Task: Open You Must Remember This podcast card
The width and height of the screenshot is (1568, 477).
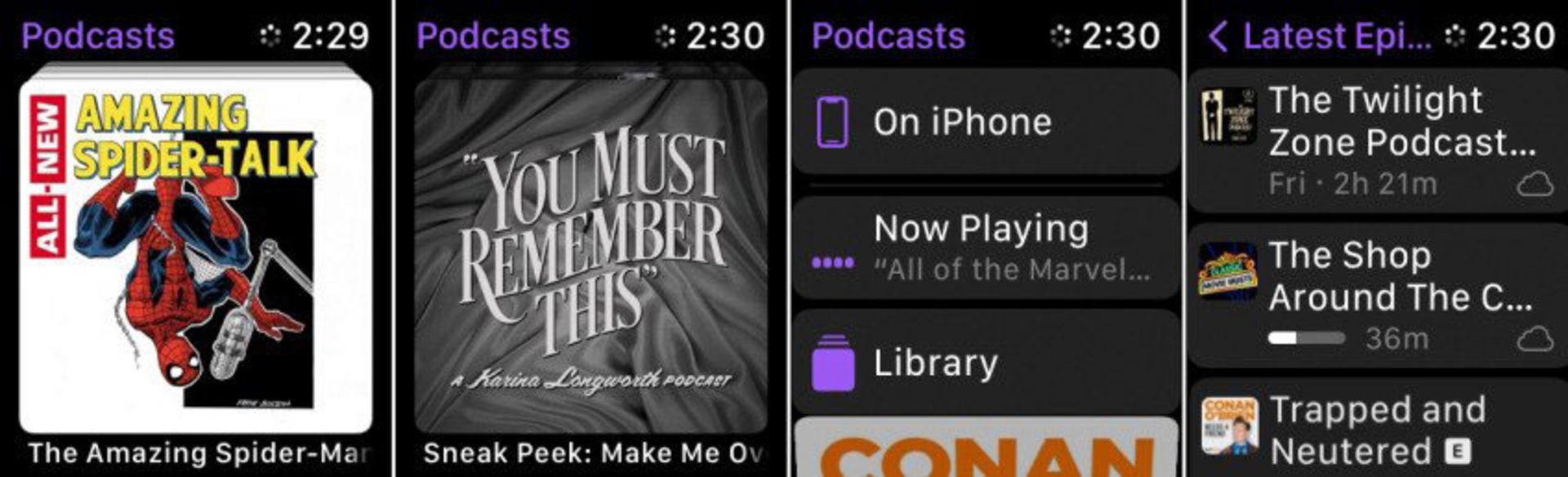Action: [590, 255]
